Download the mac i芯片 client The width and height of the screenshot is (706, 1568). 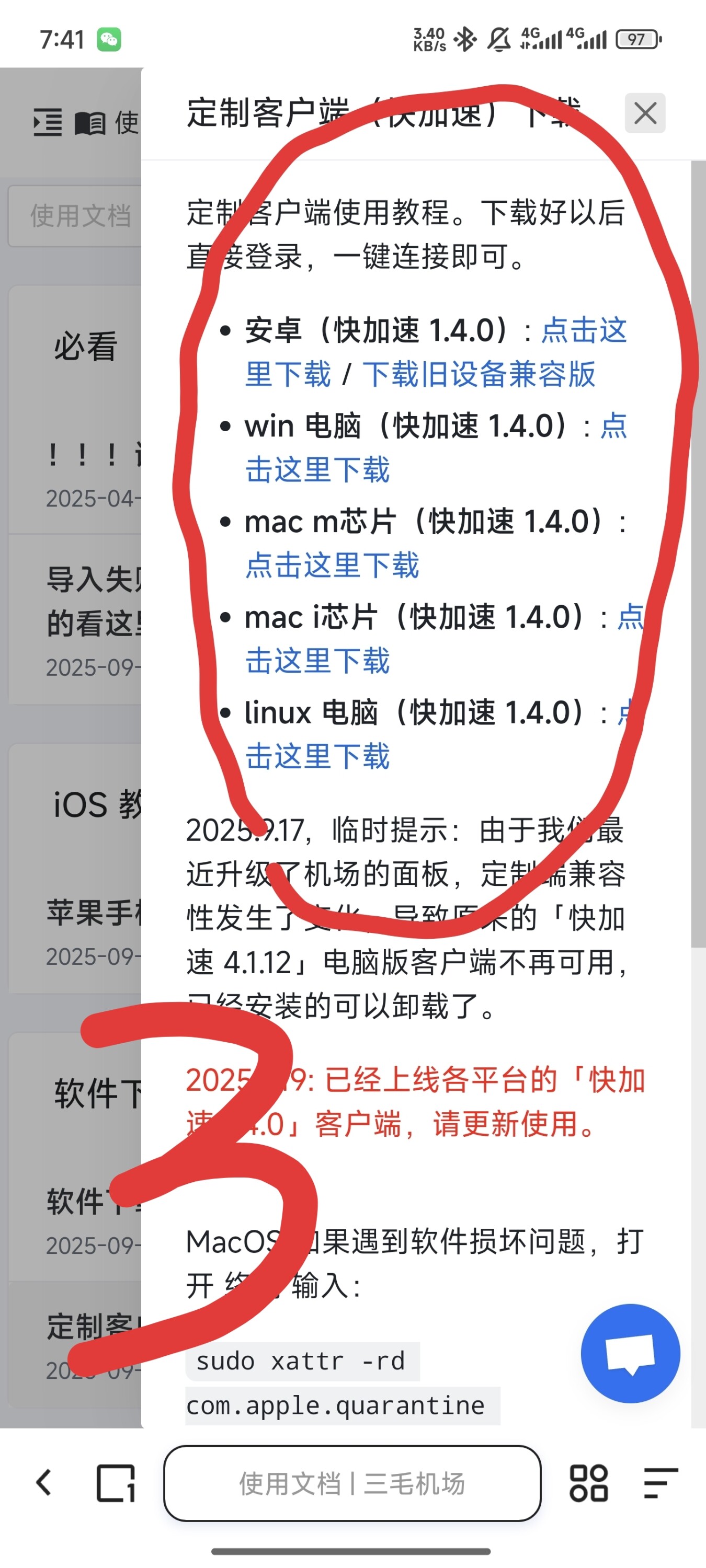tap(317, 661)
